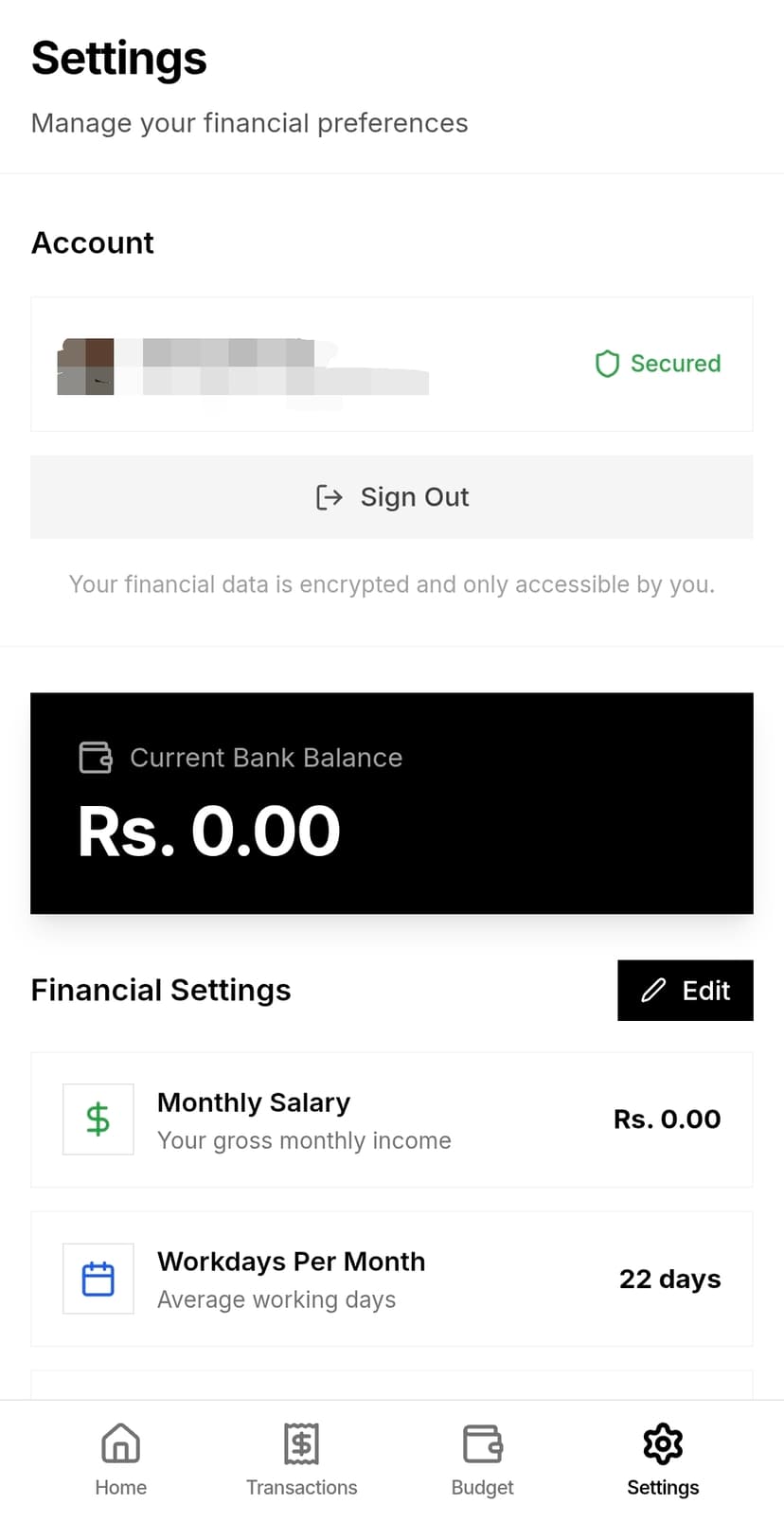The width and height of the screenshot is (784, 1522).
Task: Tap the Current Bank Balance card
Action: point(392,801)
